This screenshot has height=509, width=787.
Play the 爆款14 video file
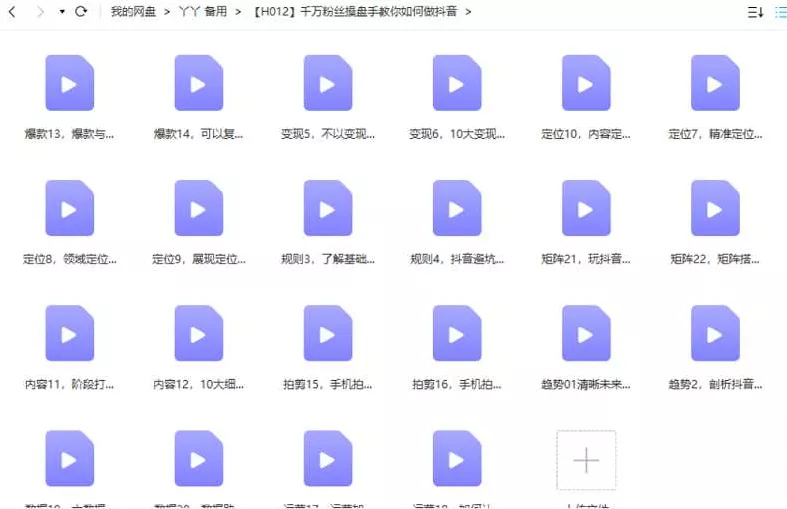pos(198,83)
